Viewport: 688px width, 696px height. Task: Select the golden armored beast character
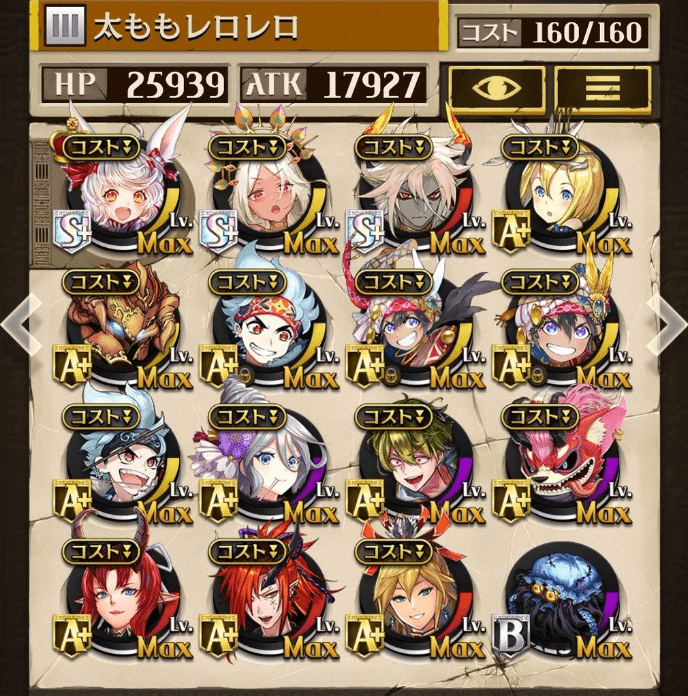[x=110, y=330]
